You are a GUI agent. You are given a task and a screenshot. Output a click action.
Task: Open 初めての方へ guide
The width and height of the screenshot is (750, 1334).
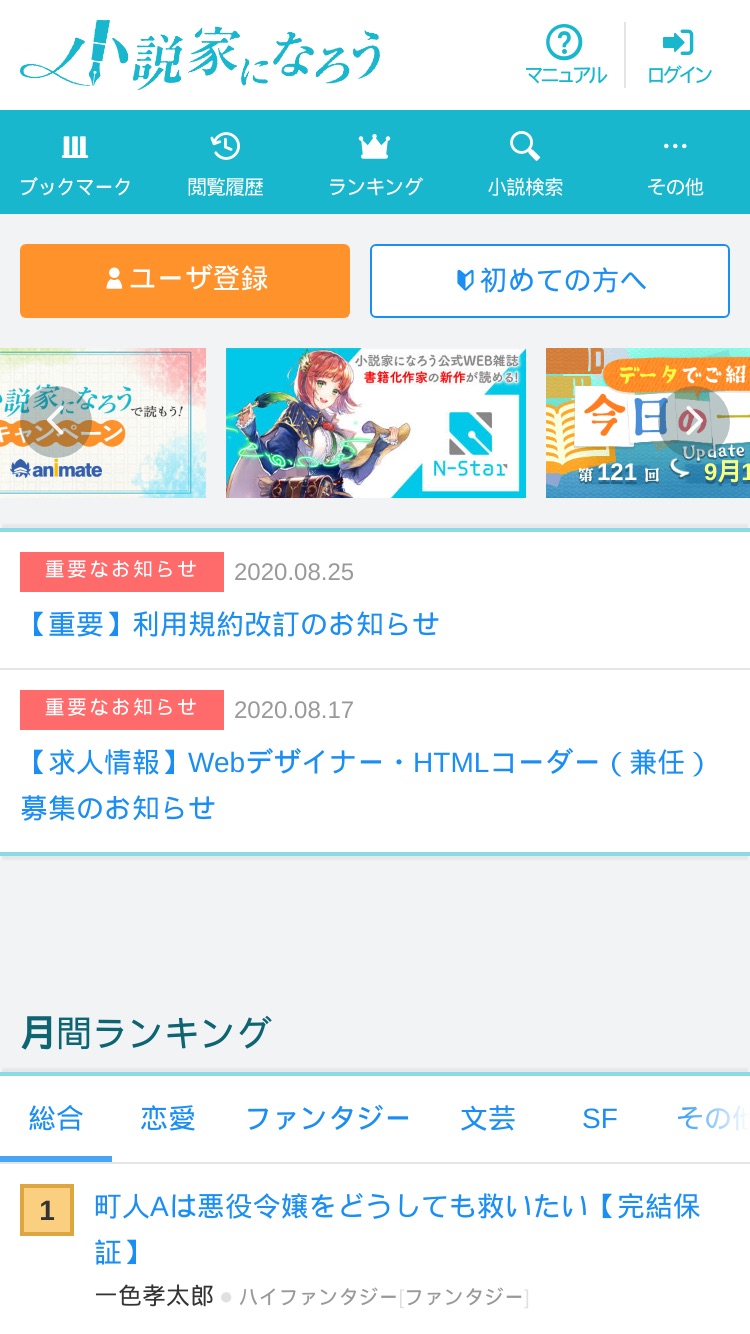(550, 280)
